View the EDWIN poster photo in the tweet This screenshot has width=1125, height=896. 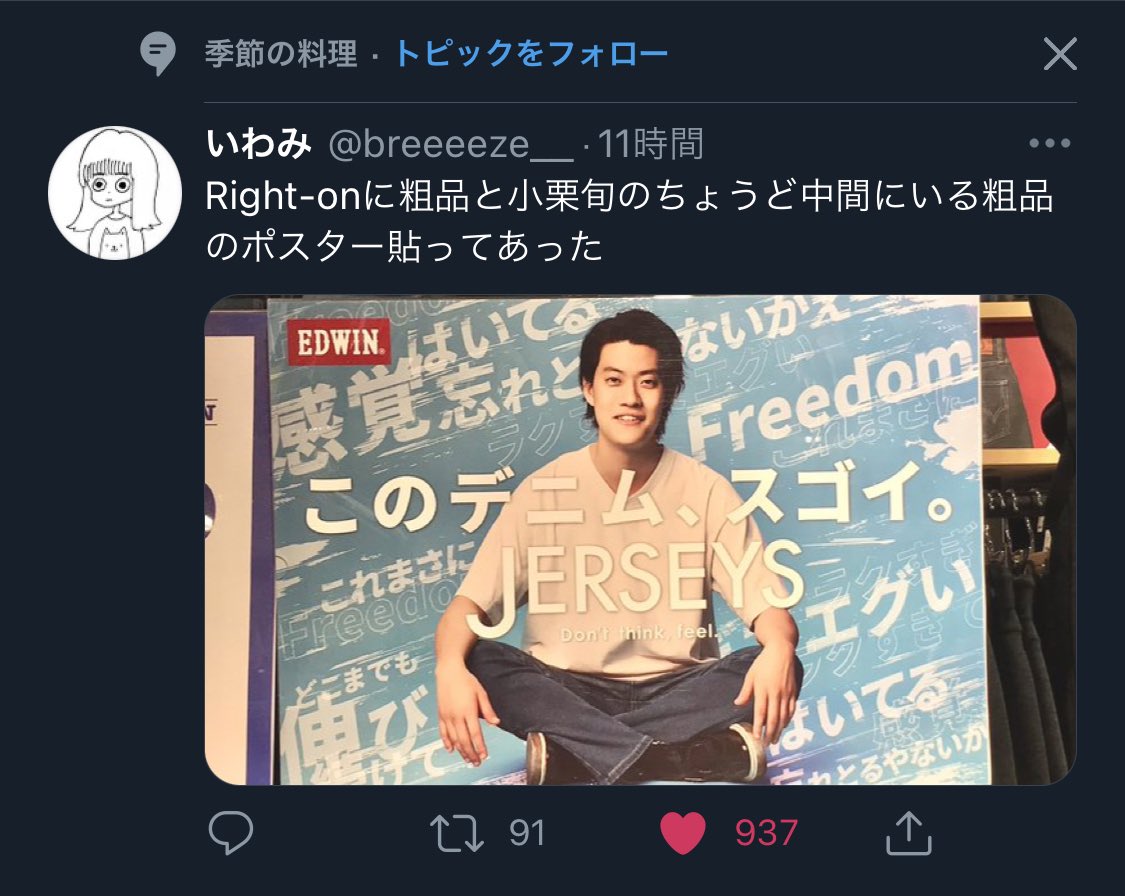[x=640, y=539]
